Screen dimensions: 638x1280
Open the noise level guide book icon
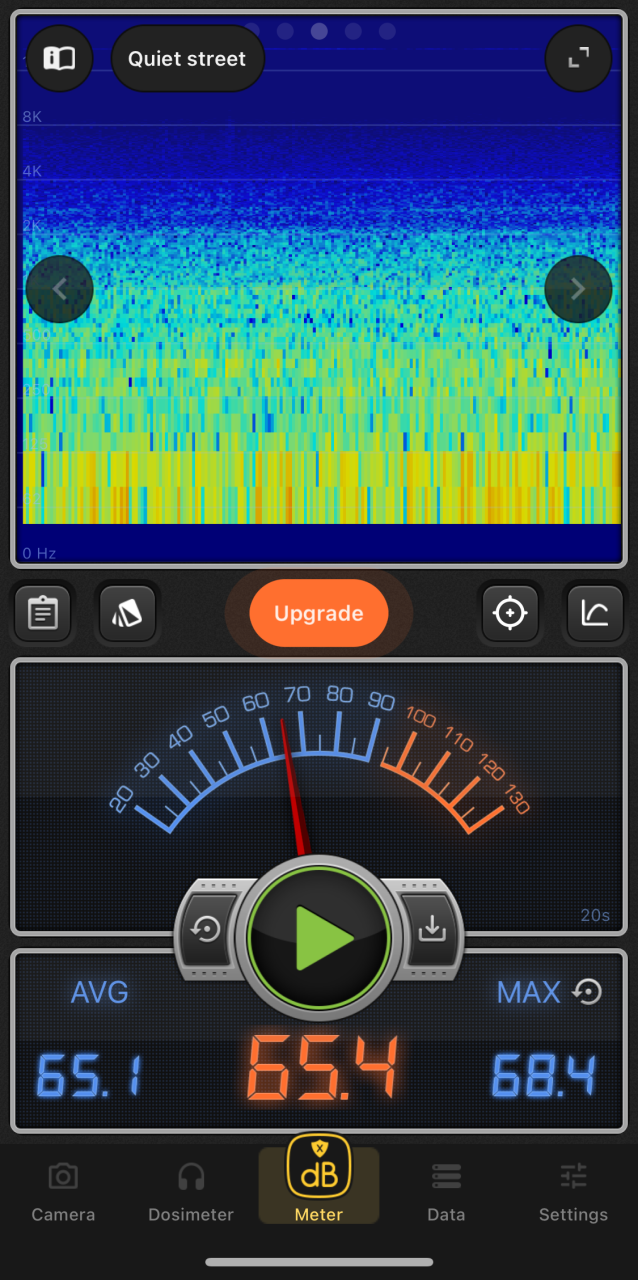tap(59, 58)
